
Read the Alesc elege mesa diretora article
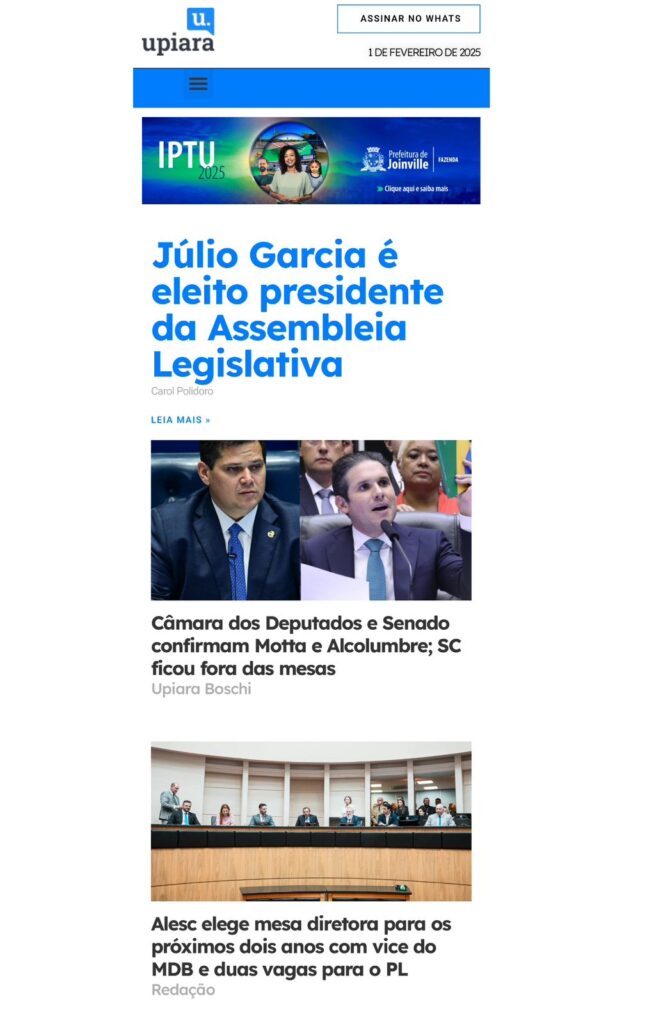tap(301, 946)
